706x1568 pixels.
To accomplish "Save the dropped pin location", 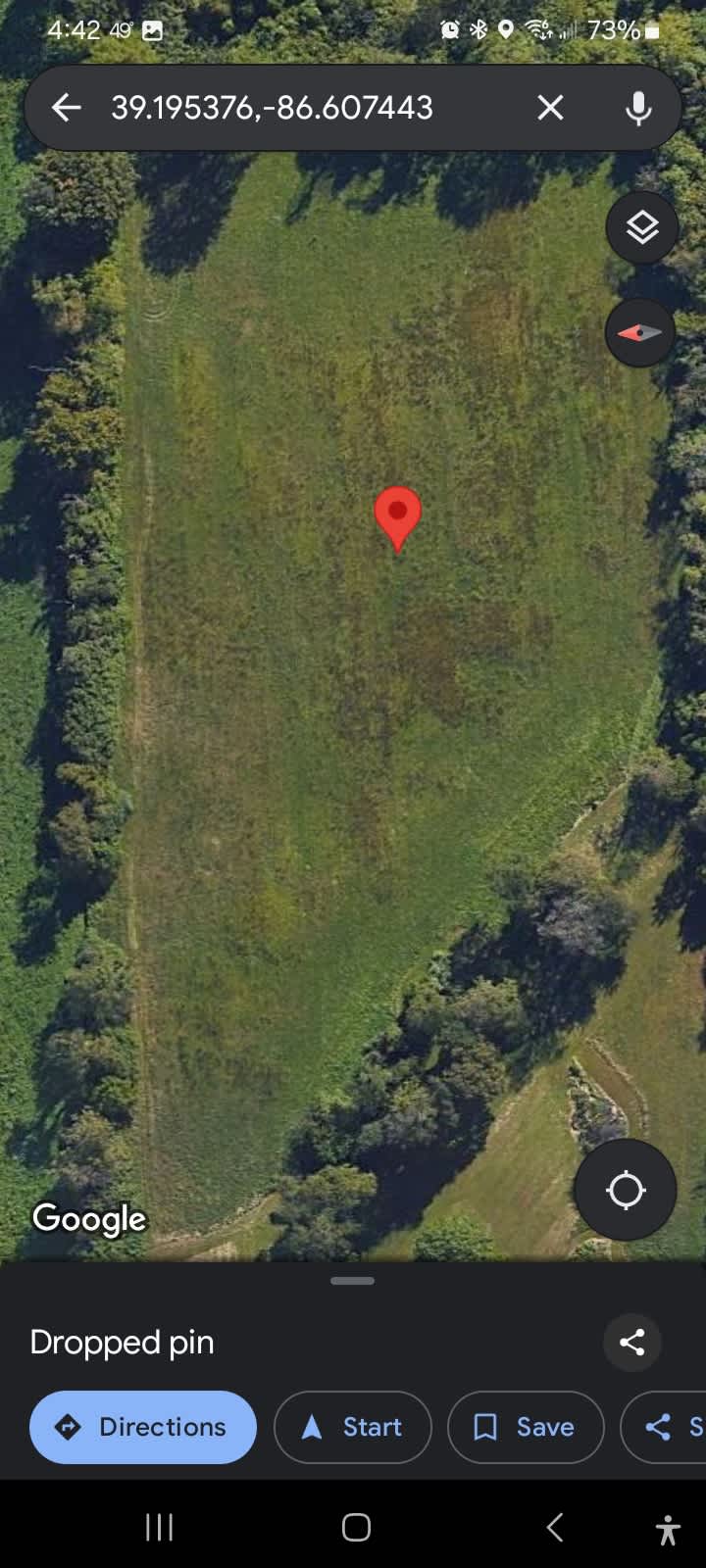I will coord(525,1427).
